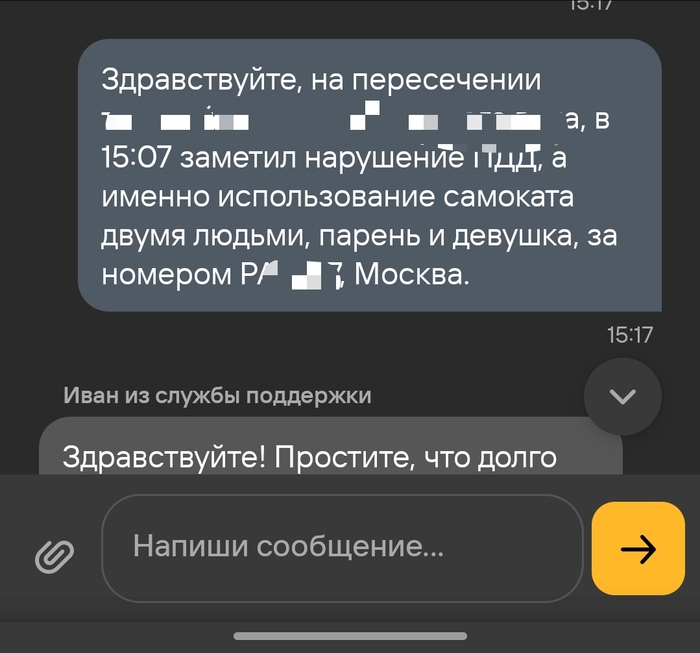Send message with yellow arrow button
This screenshot has width=700, height=653.
tap(637, 548)
